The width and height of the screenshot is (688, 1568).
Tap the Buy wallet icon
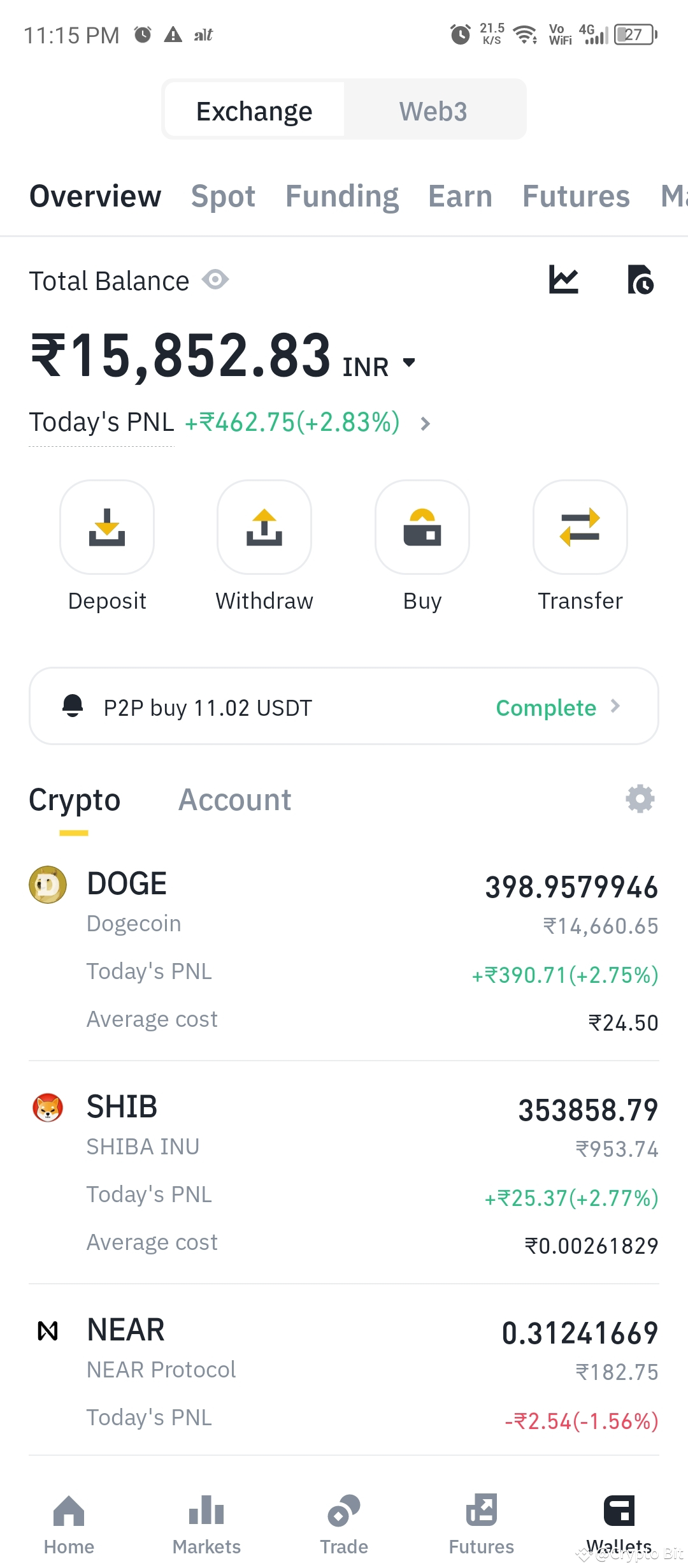point(422,527)
